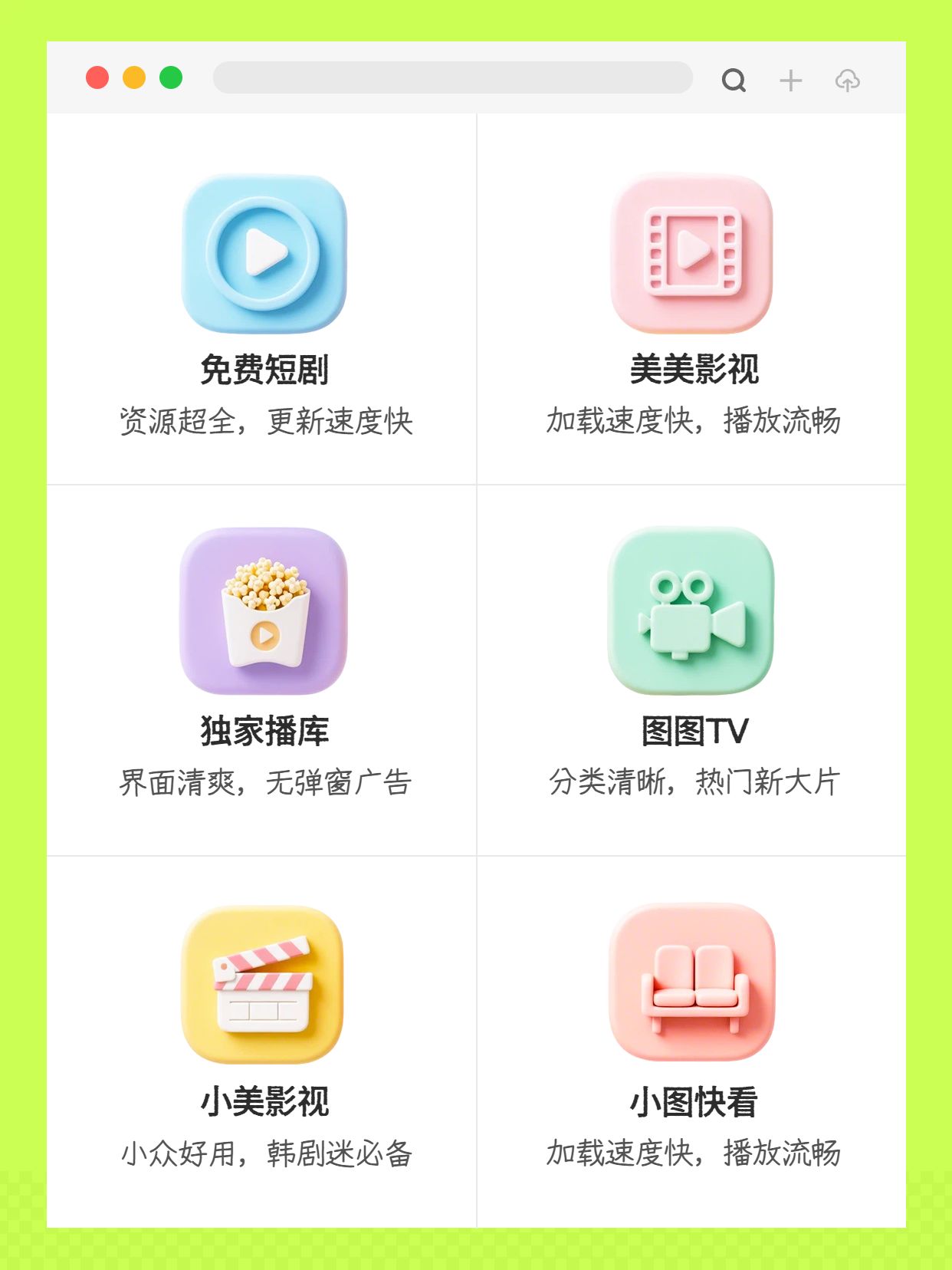This screenshot has height=1270, width=952.
Task: Click the search magnifier icon
Action: coord(734,80)
